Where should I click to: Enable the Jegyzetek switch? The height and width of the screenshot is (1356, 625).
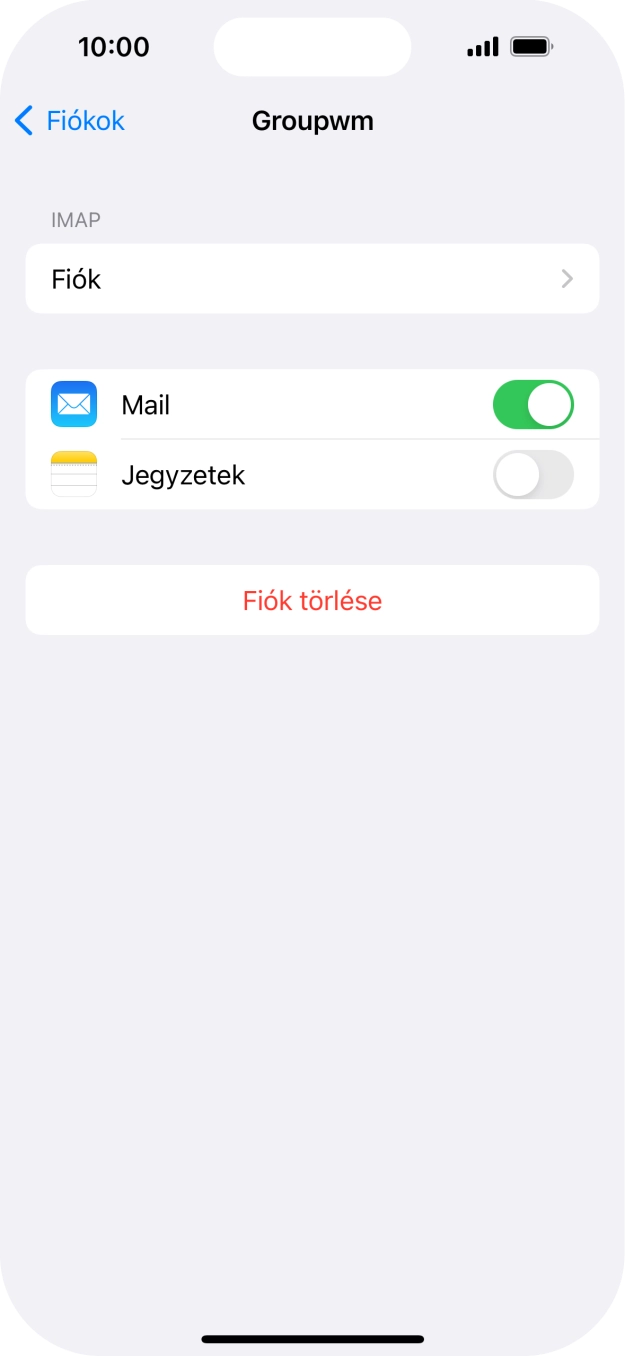[533, 475]
